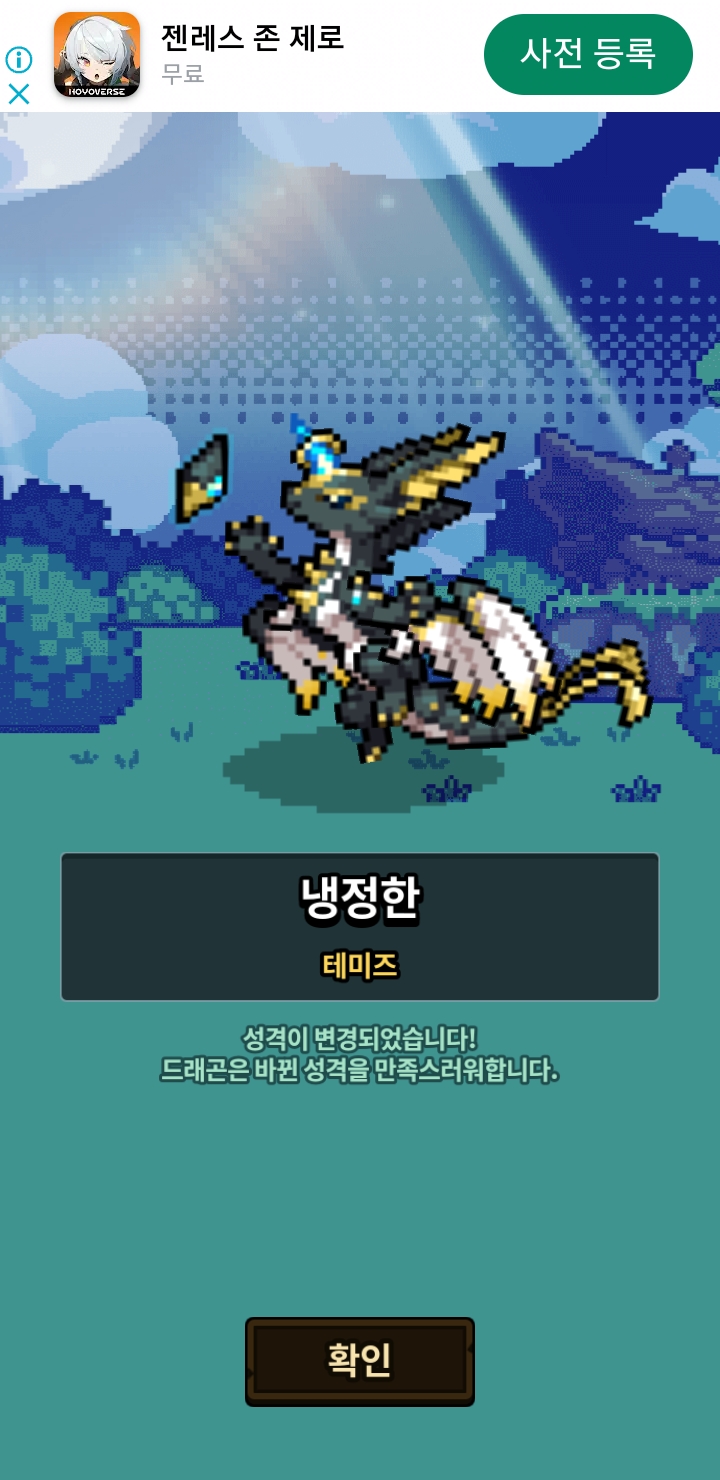Tap the 사전 등록 pre-register button
Viewport: 720px width, 1480px height.
tap(588, 54)
